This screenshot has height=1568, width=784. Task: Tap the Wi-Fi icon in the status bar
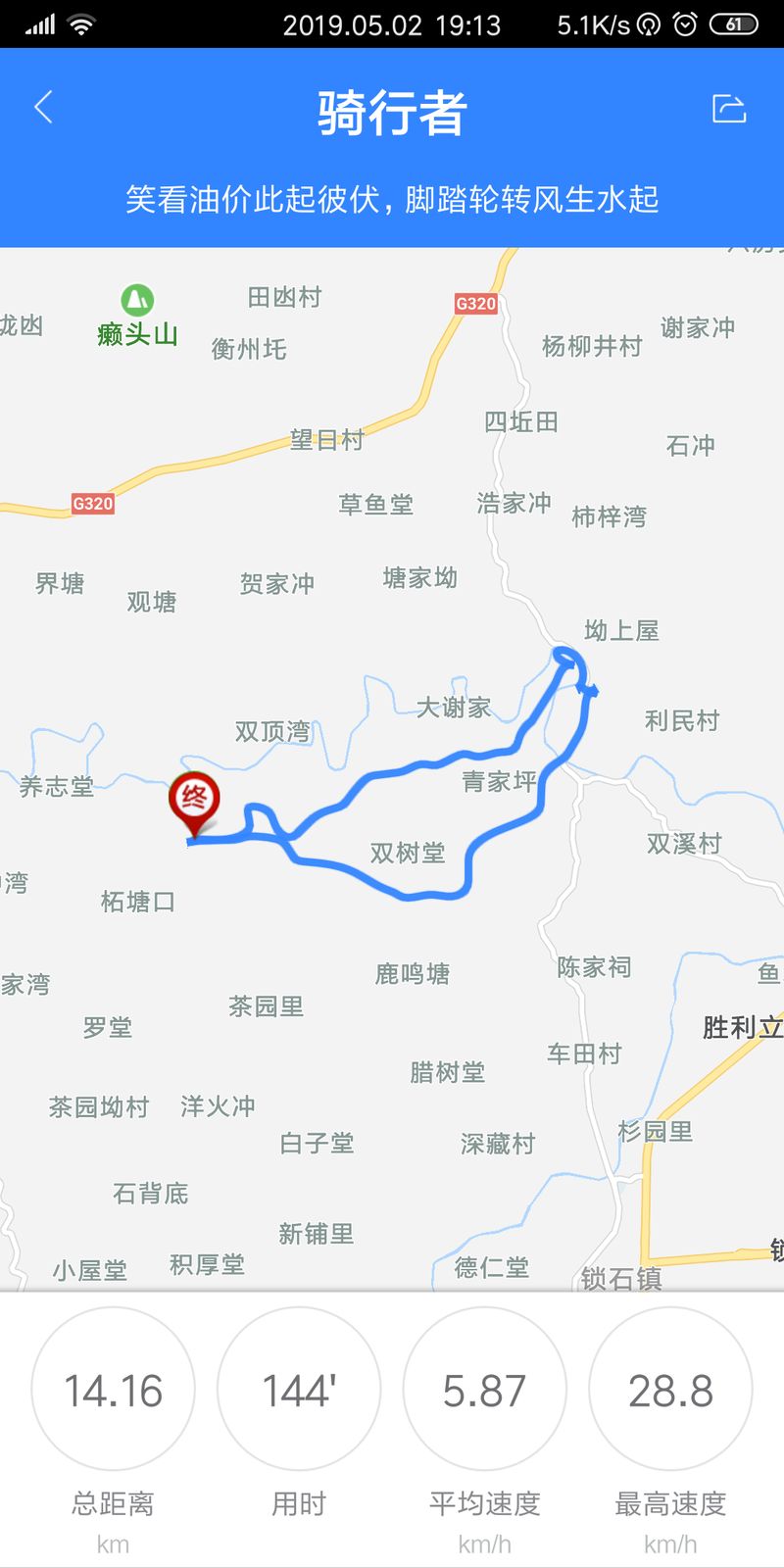pos(80,24)
